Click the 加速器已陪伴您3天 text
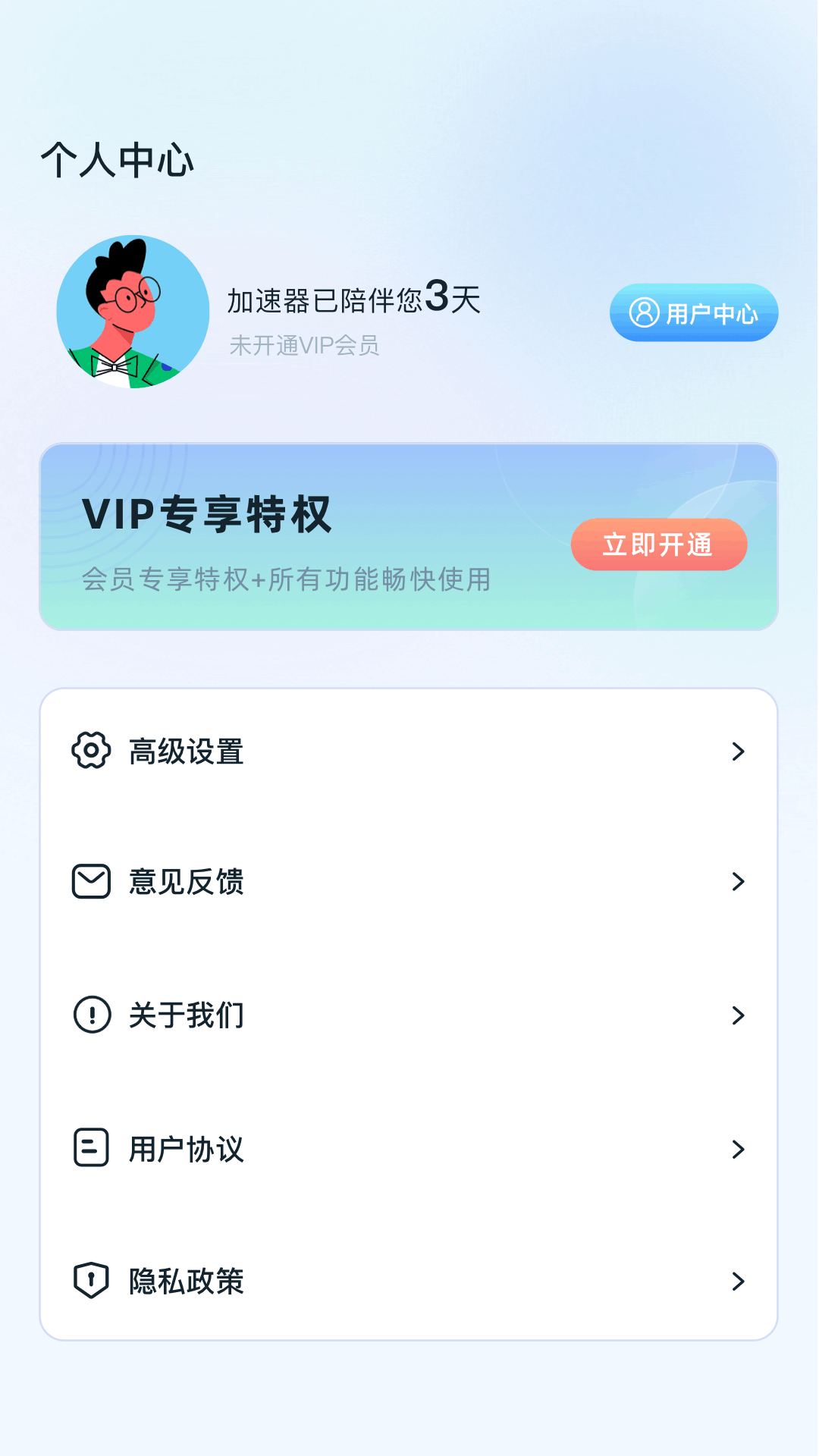The image size is (819, 1456). pyautogui.click(x=353, y=301)
